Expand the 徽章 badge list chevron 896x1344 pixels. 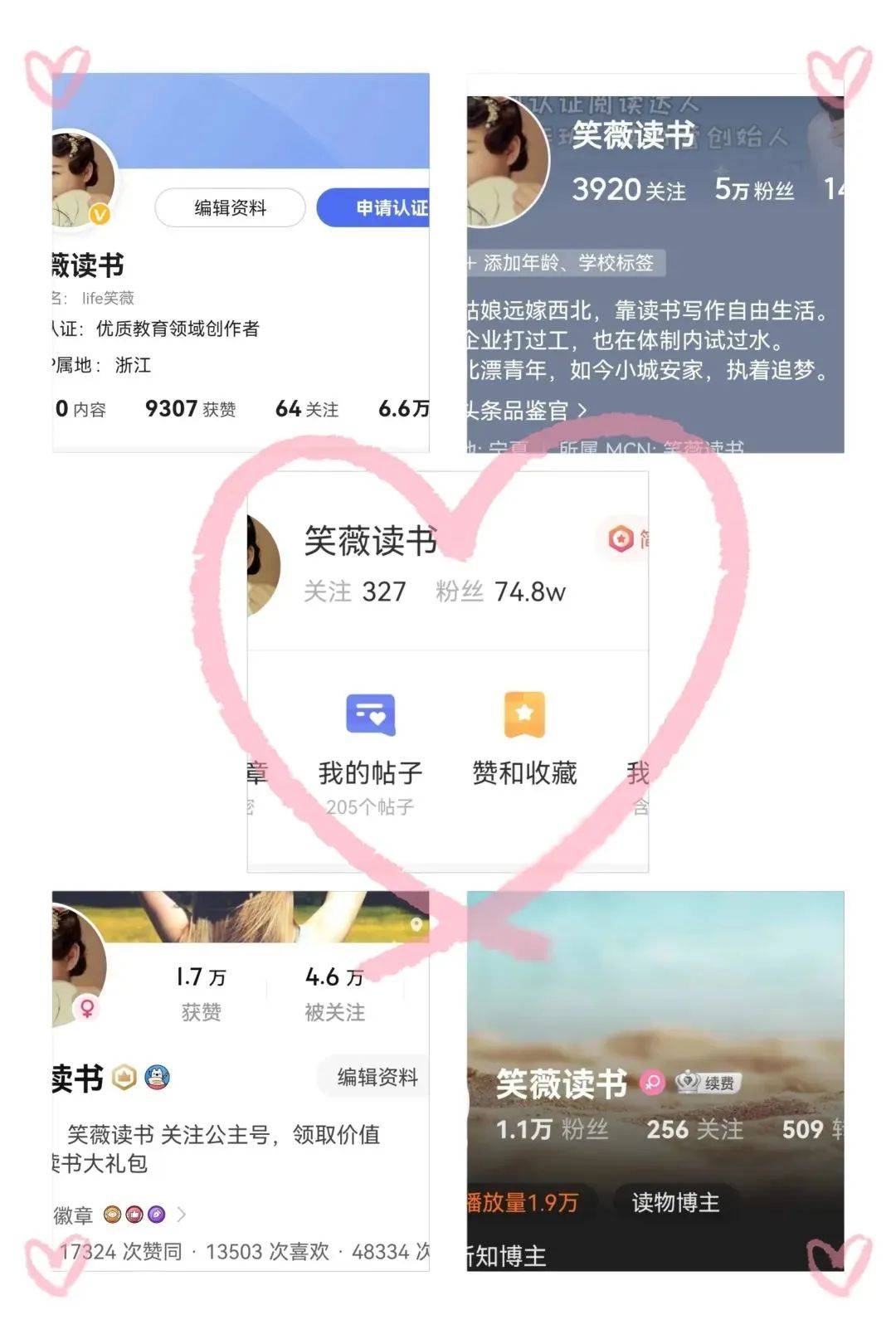(181, 1213)
